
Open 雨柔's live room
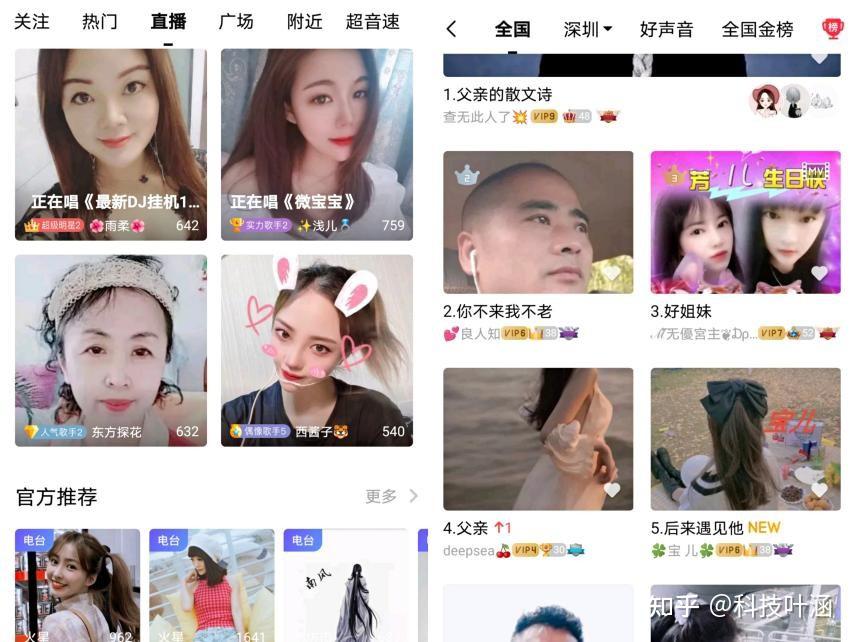111,144
